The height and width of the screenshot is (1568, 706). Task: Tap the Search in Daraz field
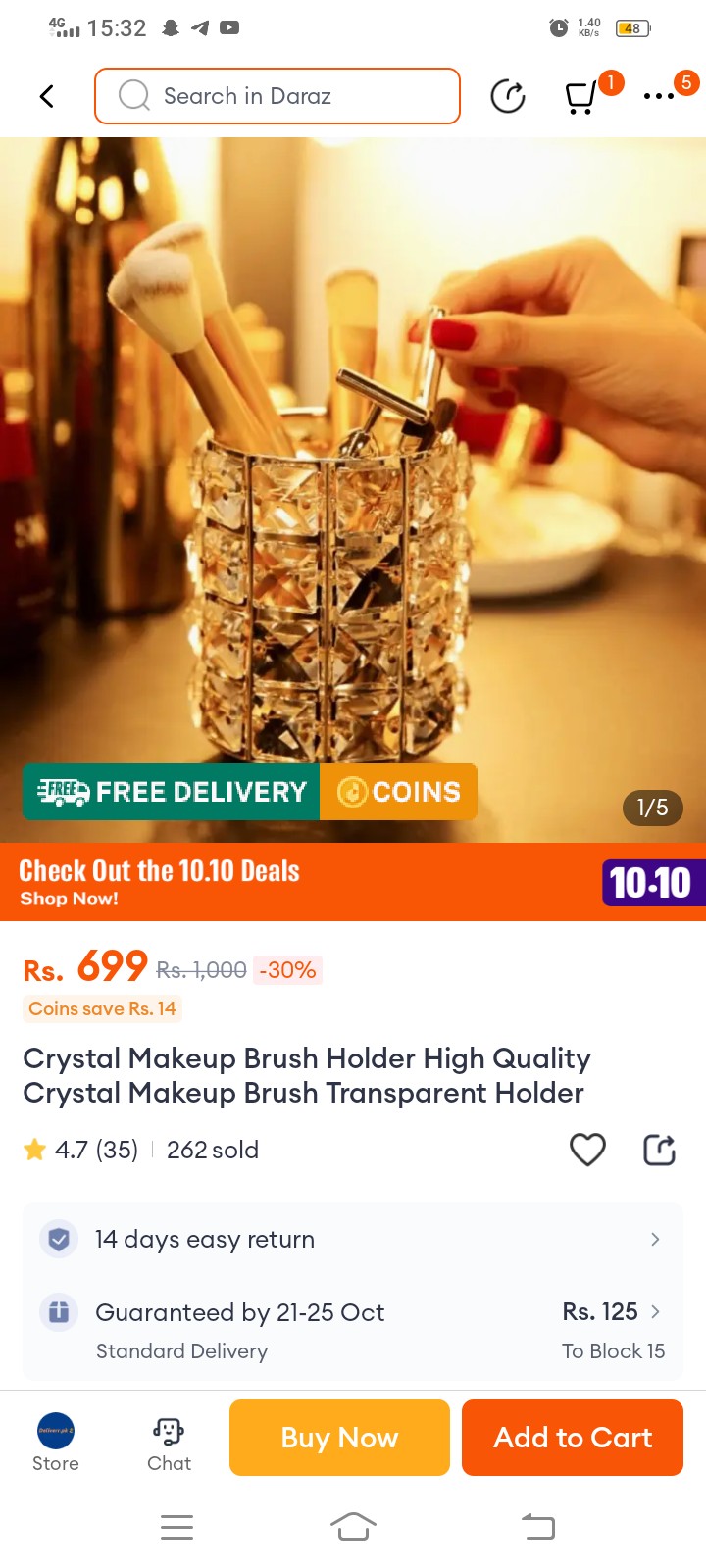point(277,96)
